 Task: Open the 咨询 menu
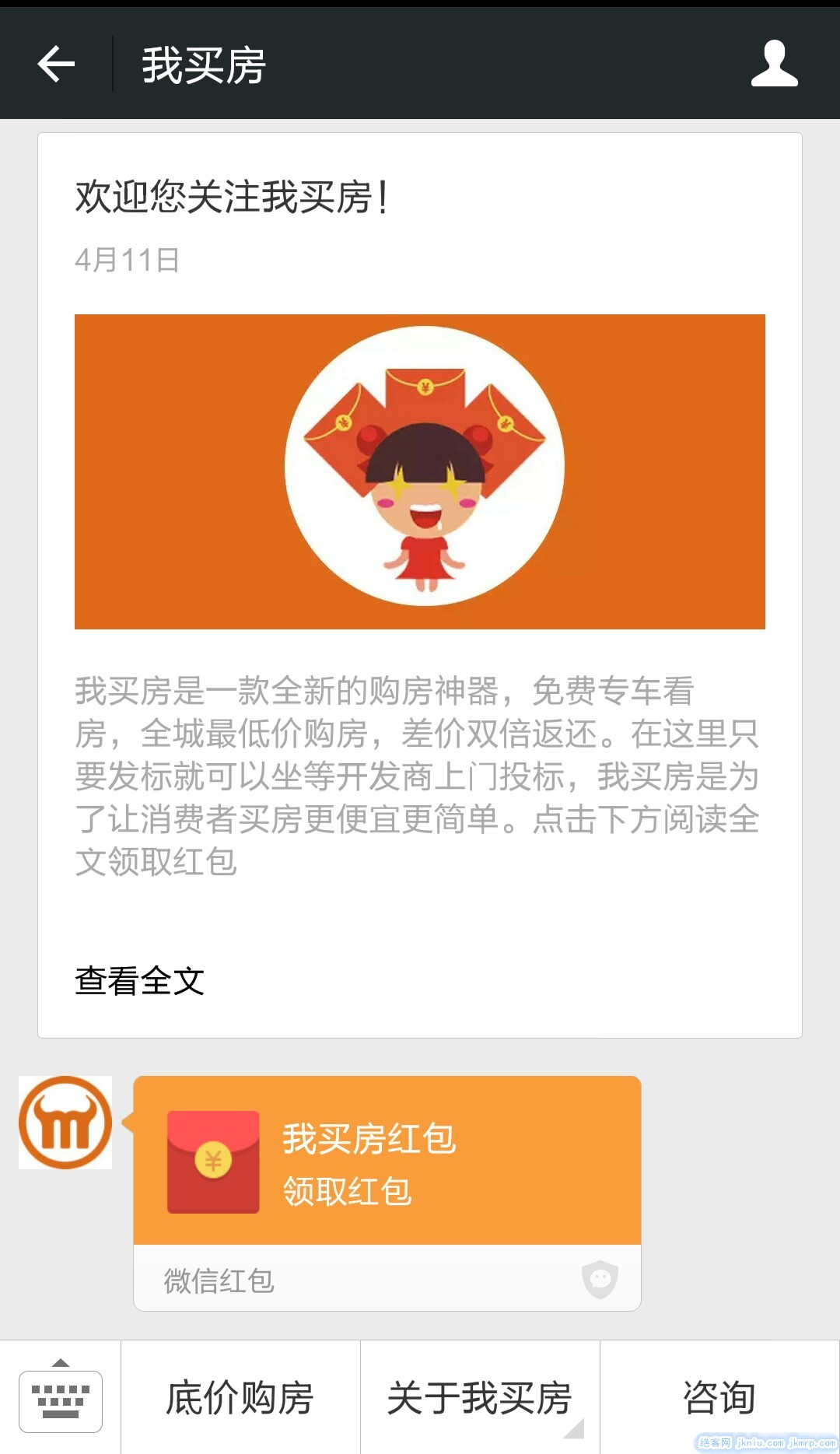pyautogui.click(x=719, y=1398)
